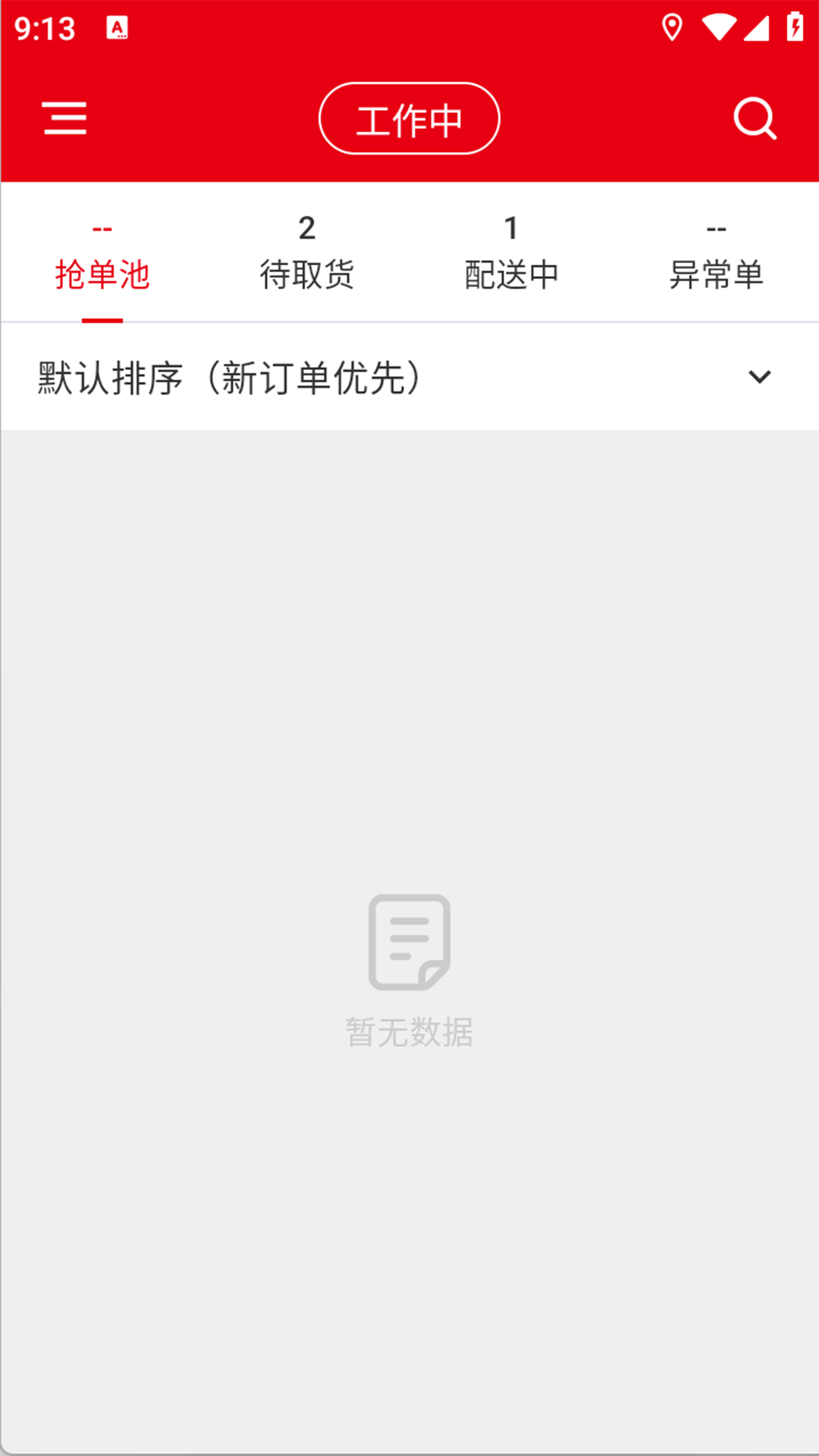Screen dimensions: 819x1456
Task: Tap the battery charging icon
Action: [793, 27]
